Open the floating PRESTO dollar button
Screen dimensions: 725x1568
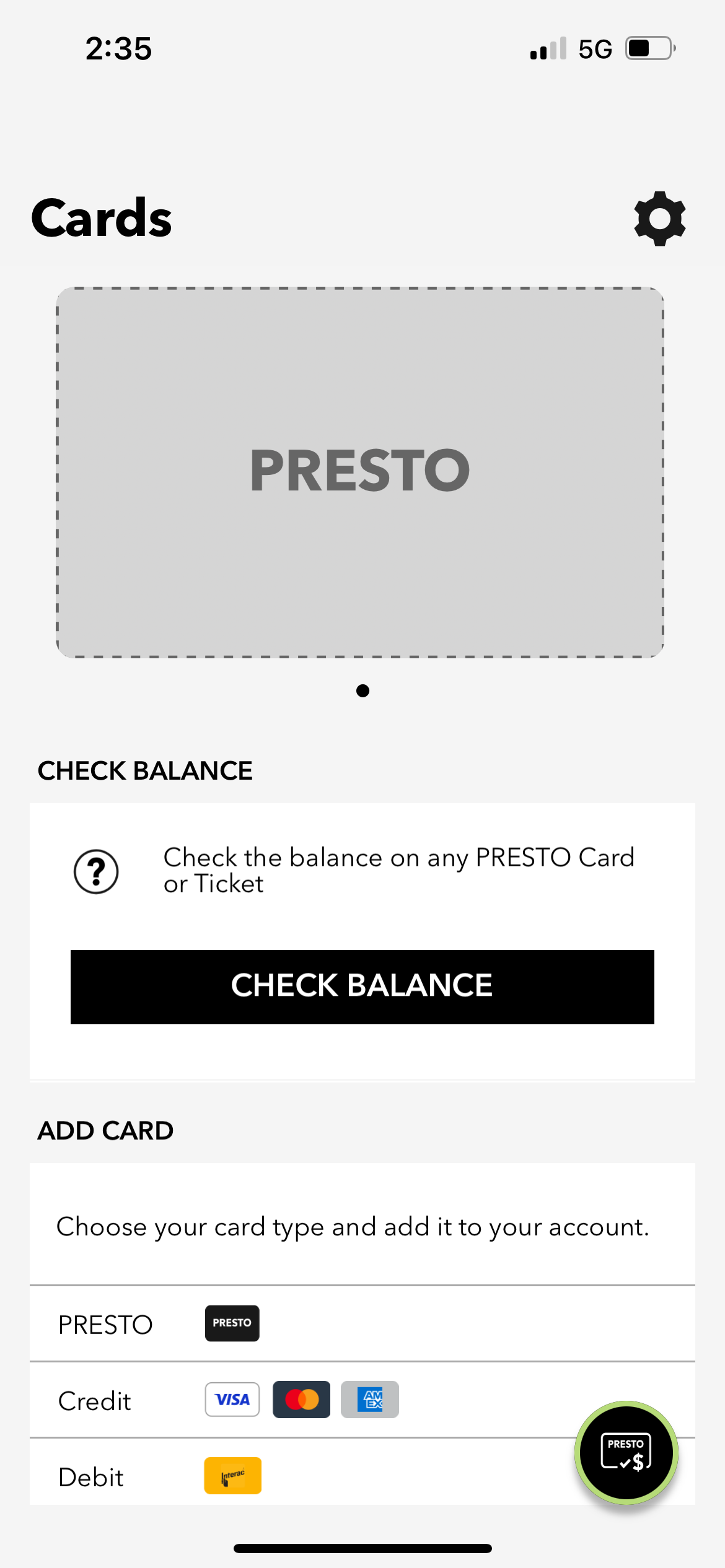626,1452
